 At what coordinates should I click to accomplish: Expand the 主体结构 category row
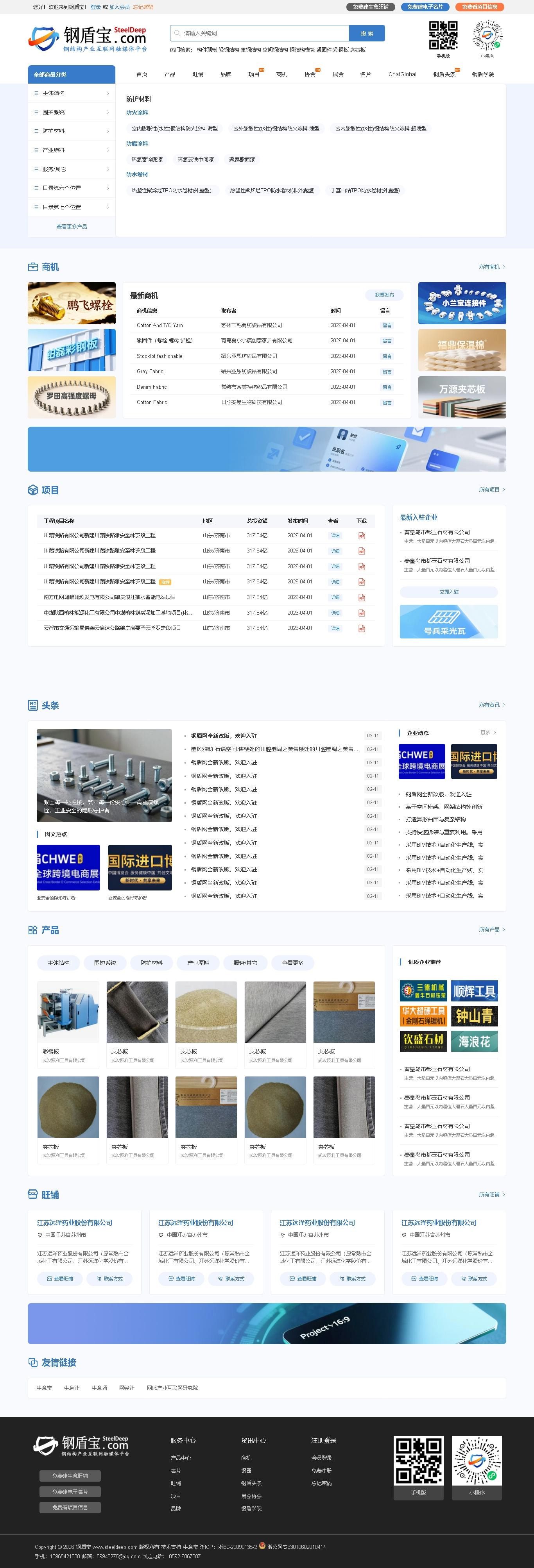click(x=71, y=93)
